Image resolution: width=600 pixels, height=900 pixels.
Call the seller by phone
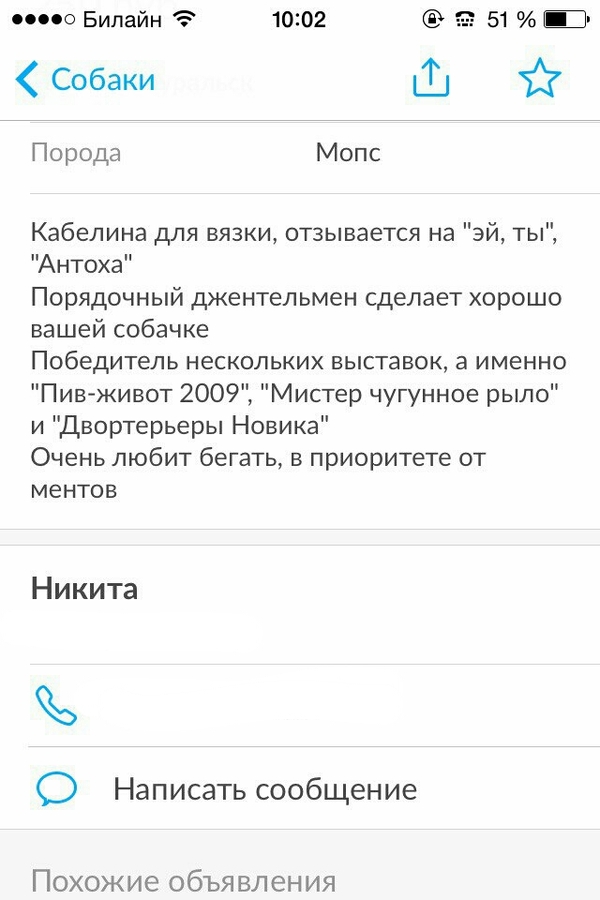[x=56, y=706]
